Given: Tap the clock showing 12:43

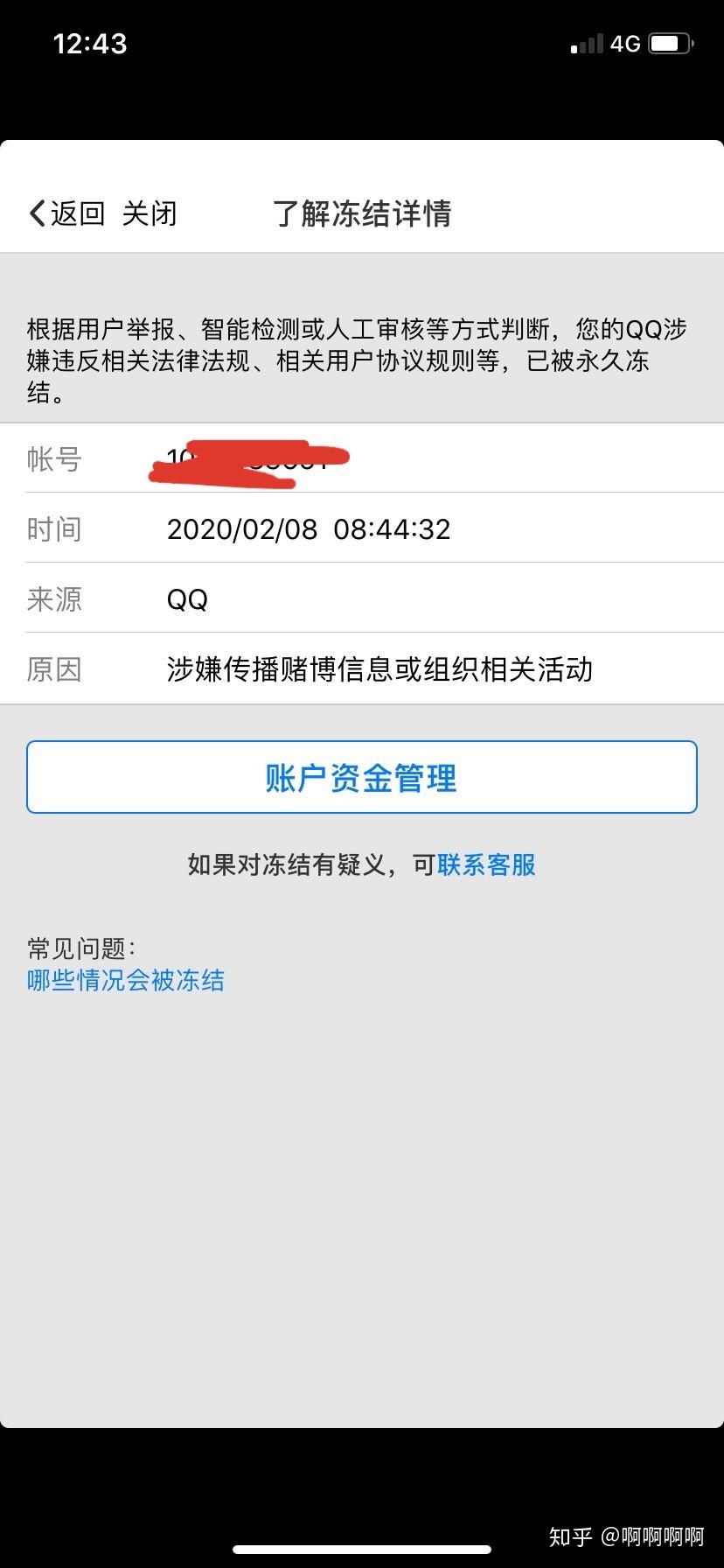Looking at the screenshot, I should tap(90, 43).
